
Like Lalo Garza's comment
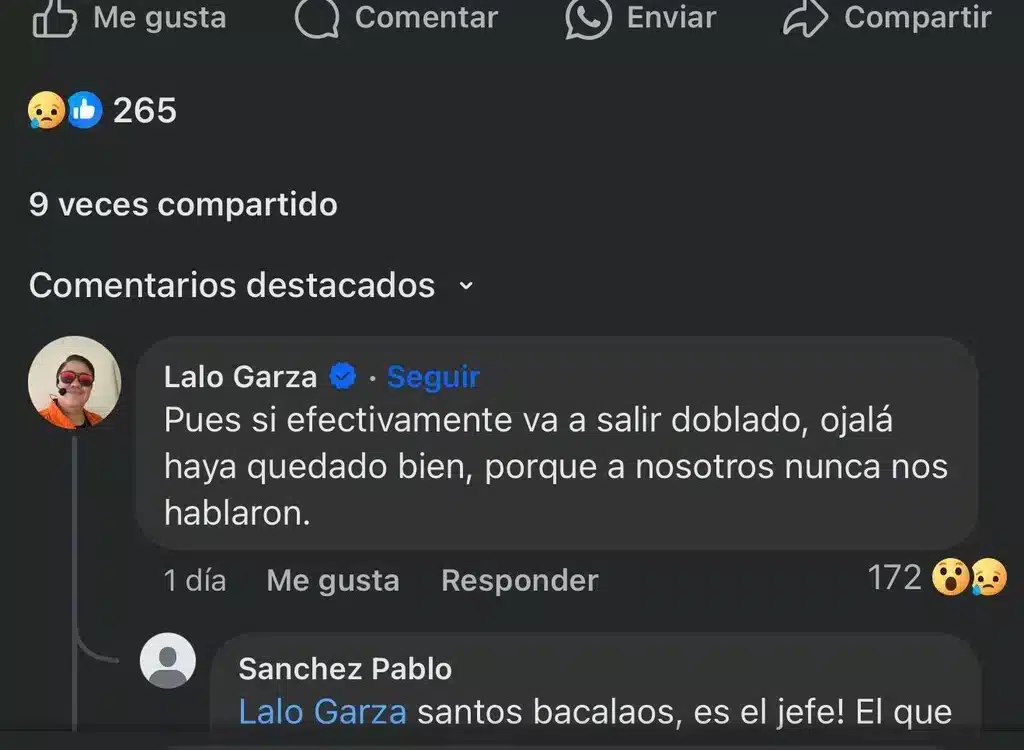[x=332, y=581]
